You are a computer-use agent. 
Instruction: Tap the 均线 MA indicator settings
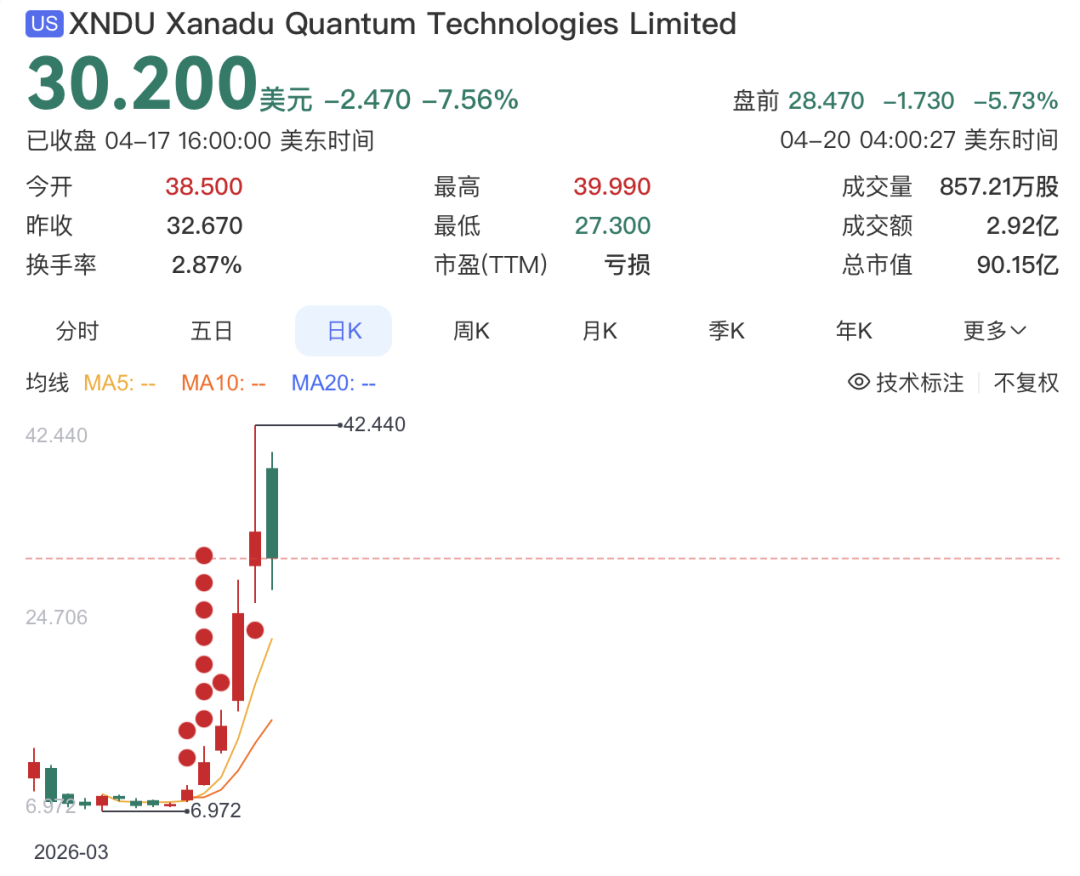47,382
